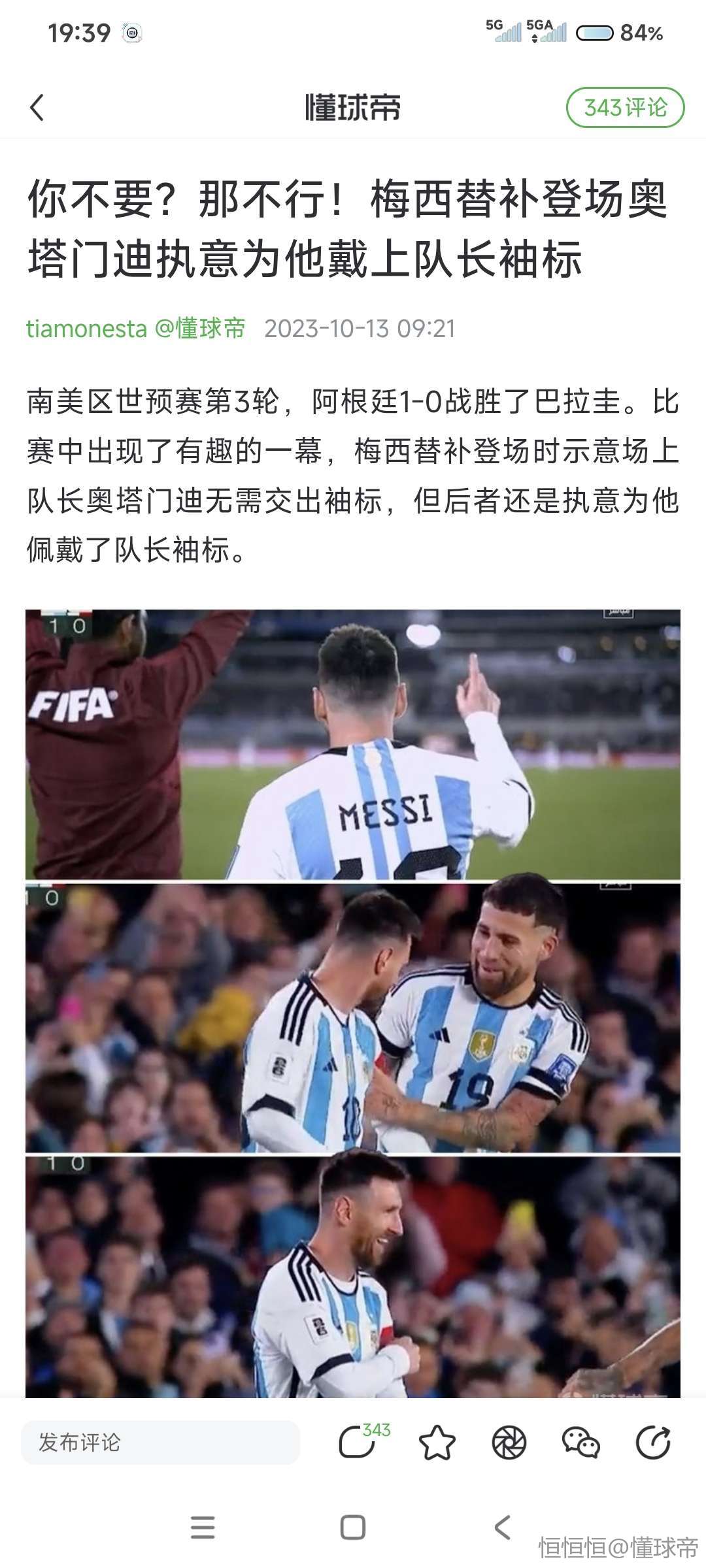Go back using the header arrow
This screenshot has height=1568, width=706.
37,108
